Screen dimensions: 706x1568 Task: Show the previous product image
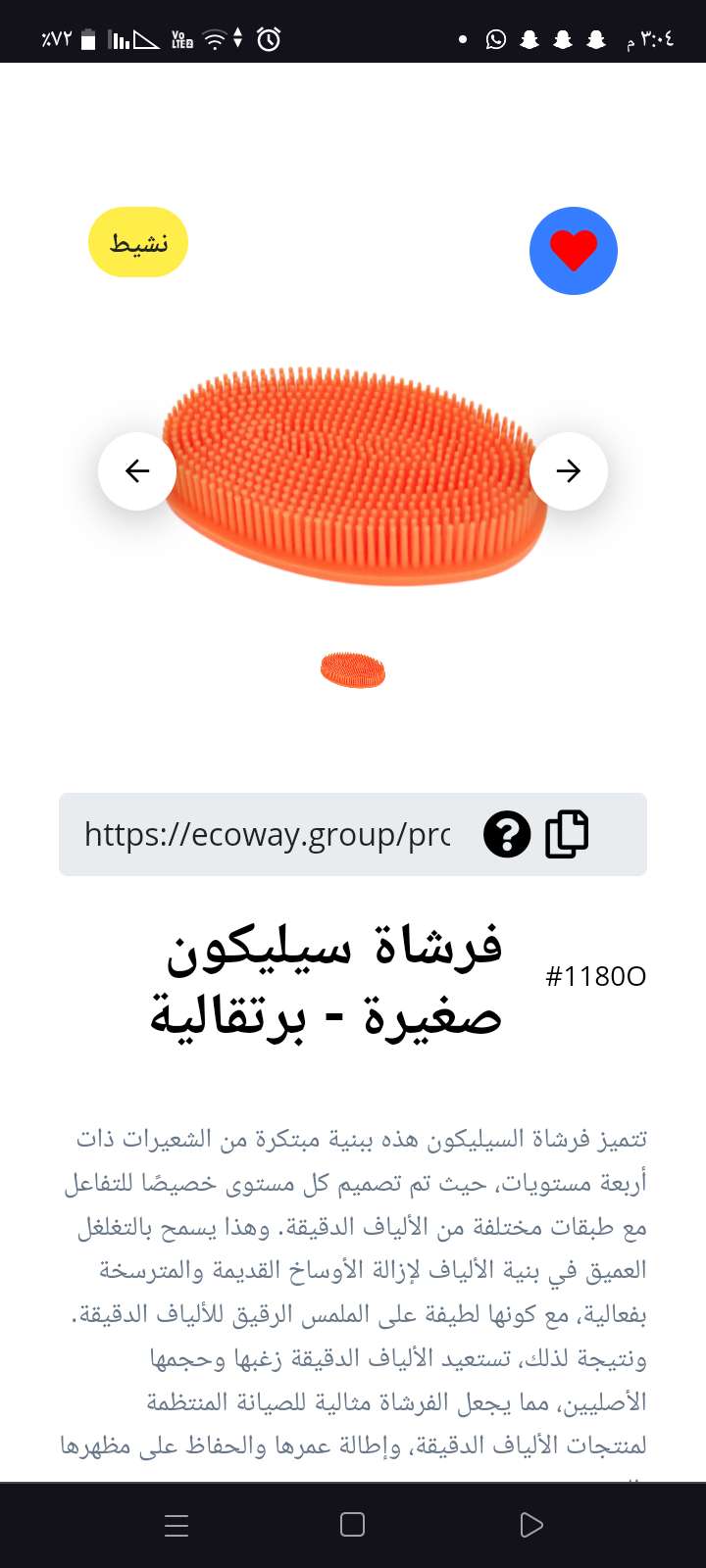click(x=137, y=471)
